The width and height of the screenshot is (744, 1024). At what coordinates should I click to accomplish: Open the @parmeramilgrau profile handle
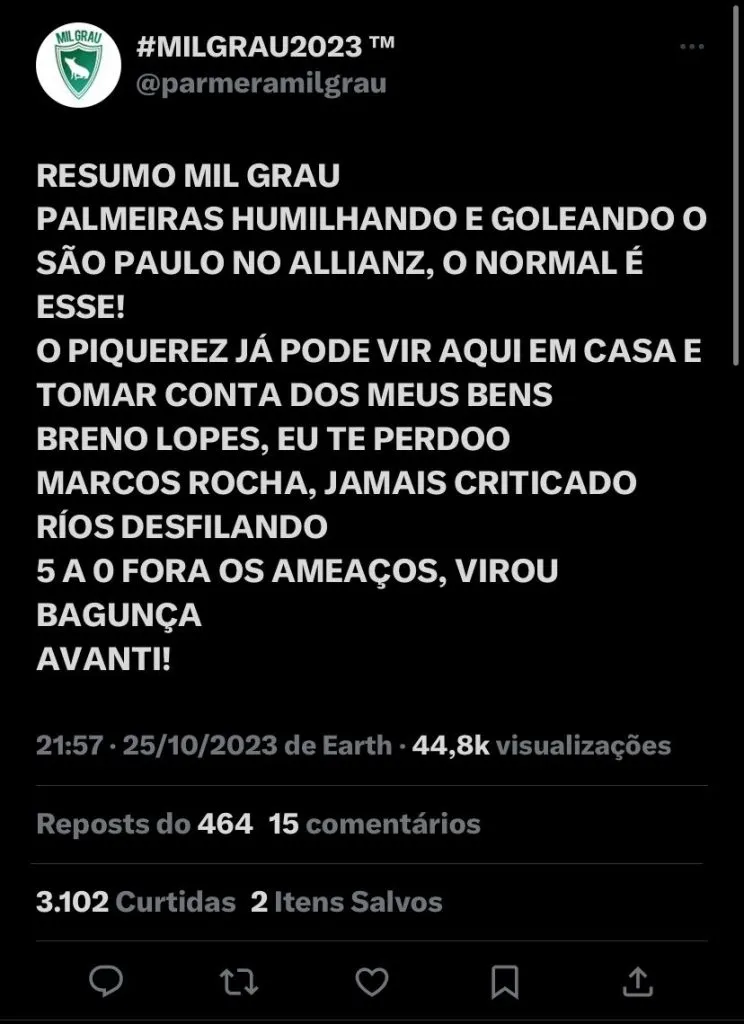(259, 83)
